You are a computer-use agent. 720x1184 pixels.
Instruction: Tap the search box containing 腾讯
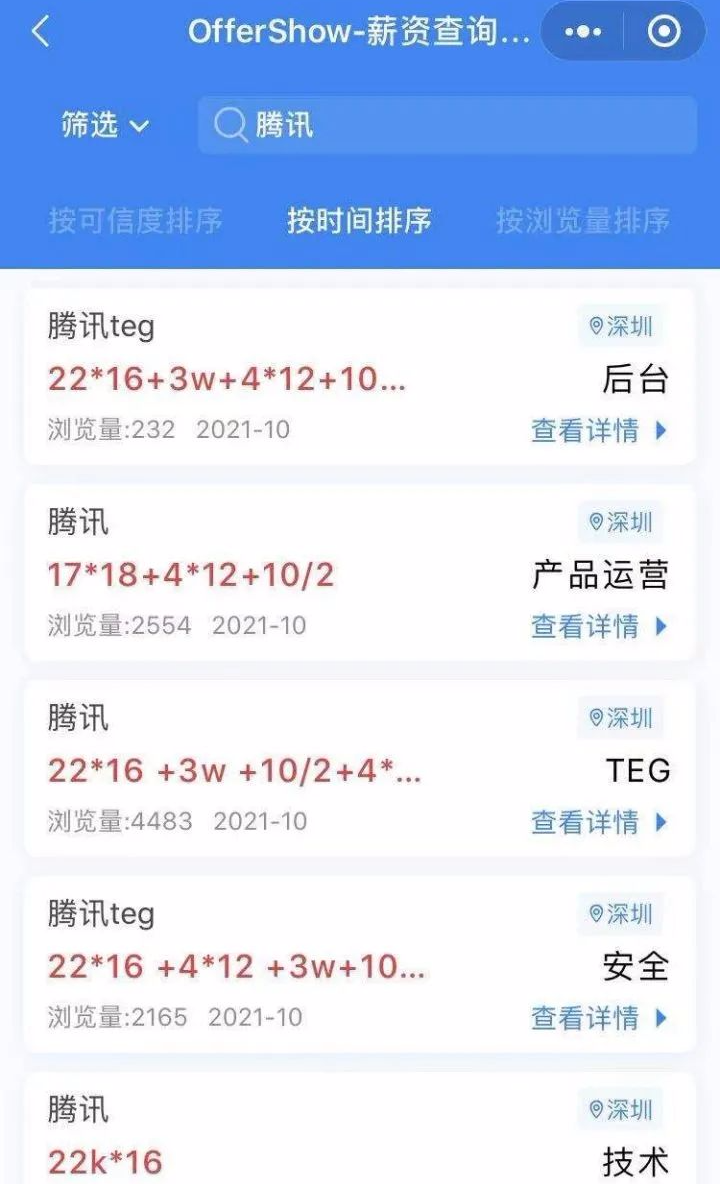point(447,125)
